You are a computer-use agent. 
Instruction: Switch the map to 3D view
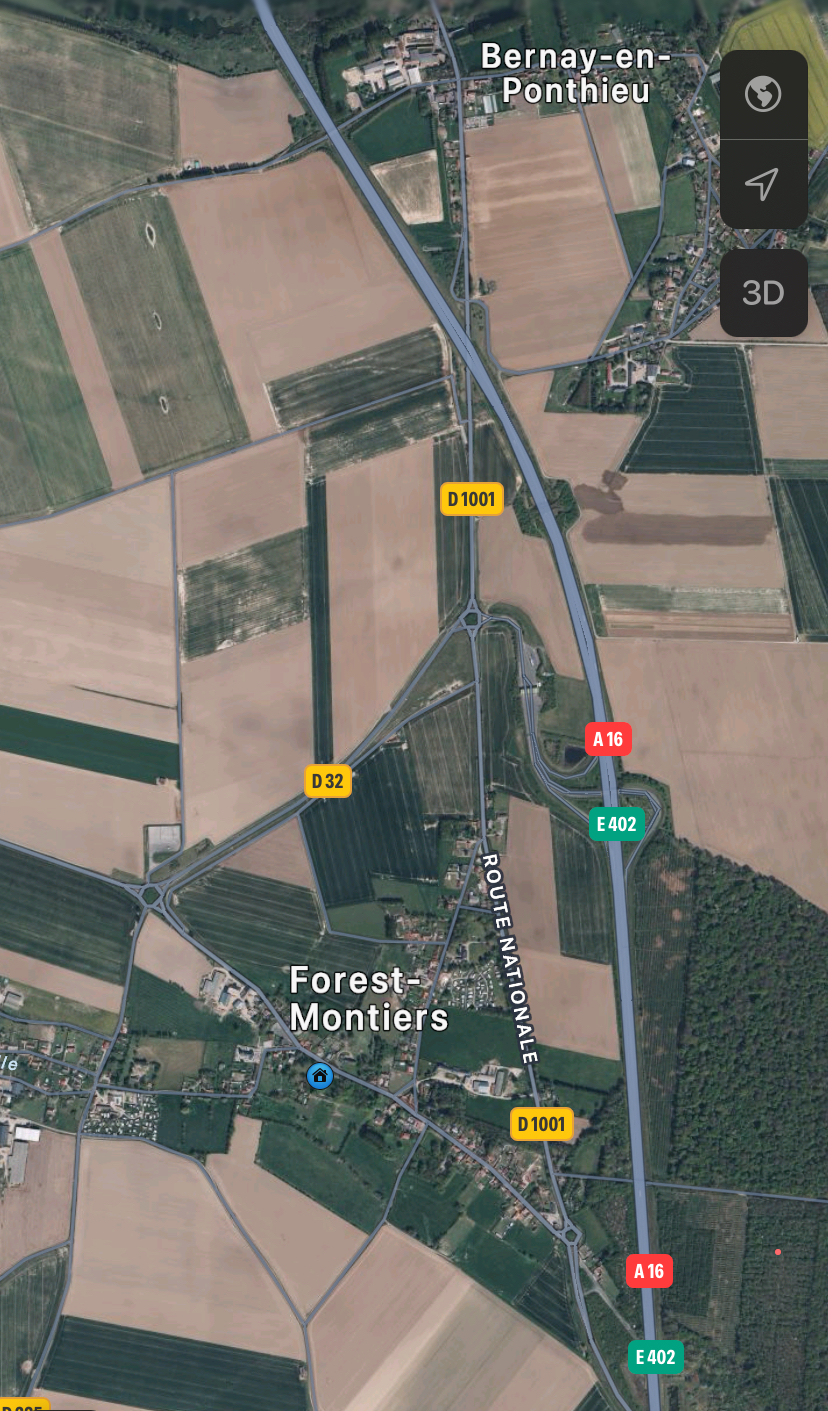[763, 293]
